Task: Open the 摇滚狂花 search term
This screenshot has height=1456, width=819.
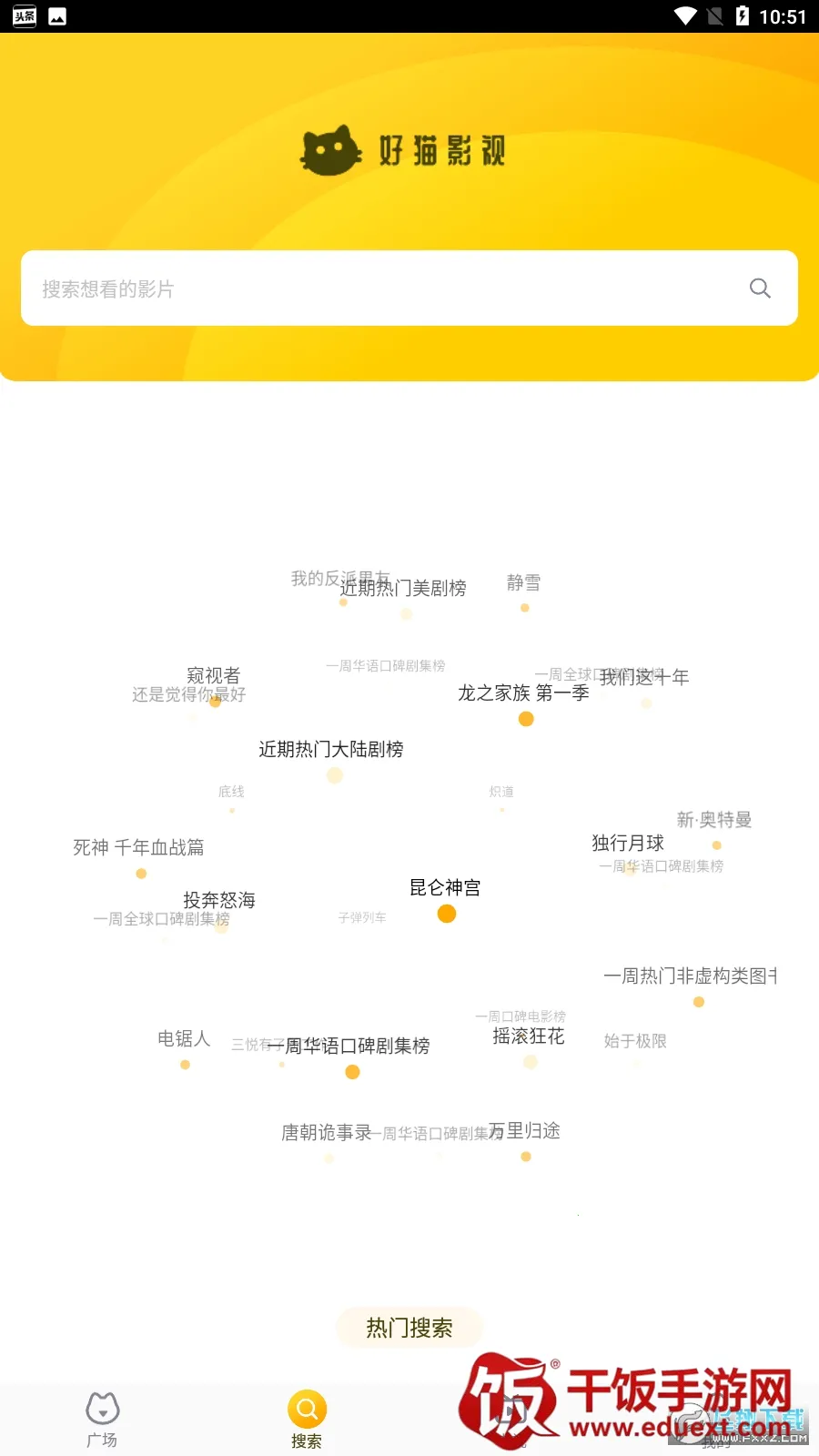Action: 529,1036
